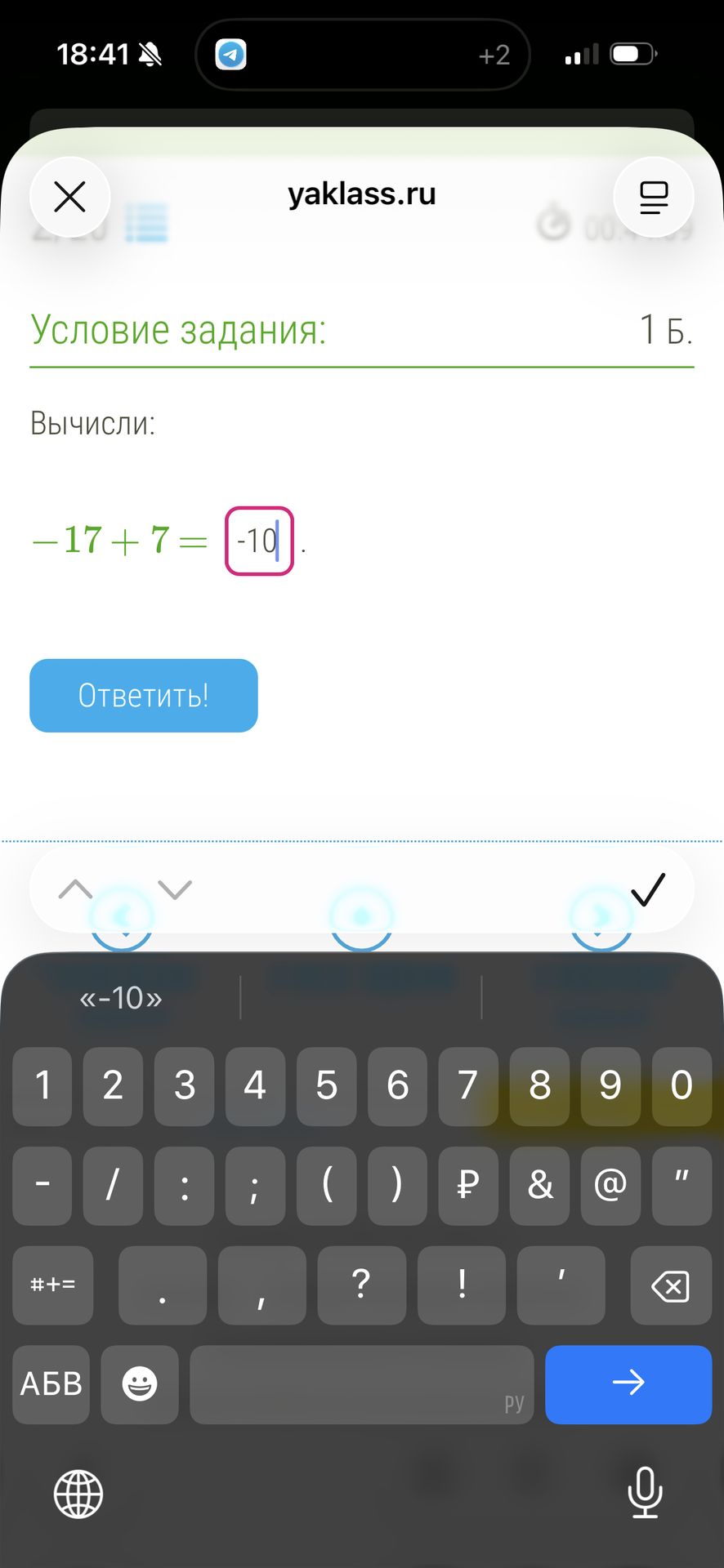Jump to next field with down chevron

pos(175,889)
